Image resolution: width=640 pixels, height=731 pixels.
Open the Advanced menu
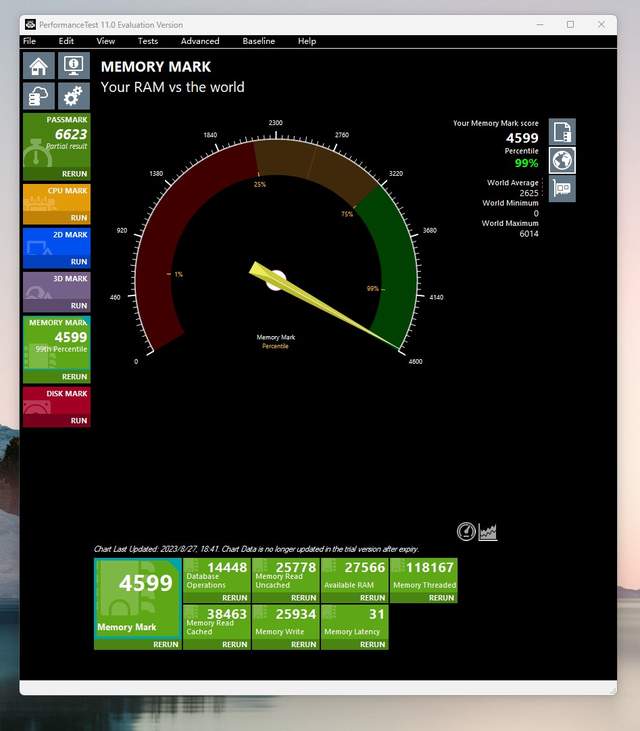[x=200, y=41]
